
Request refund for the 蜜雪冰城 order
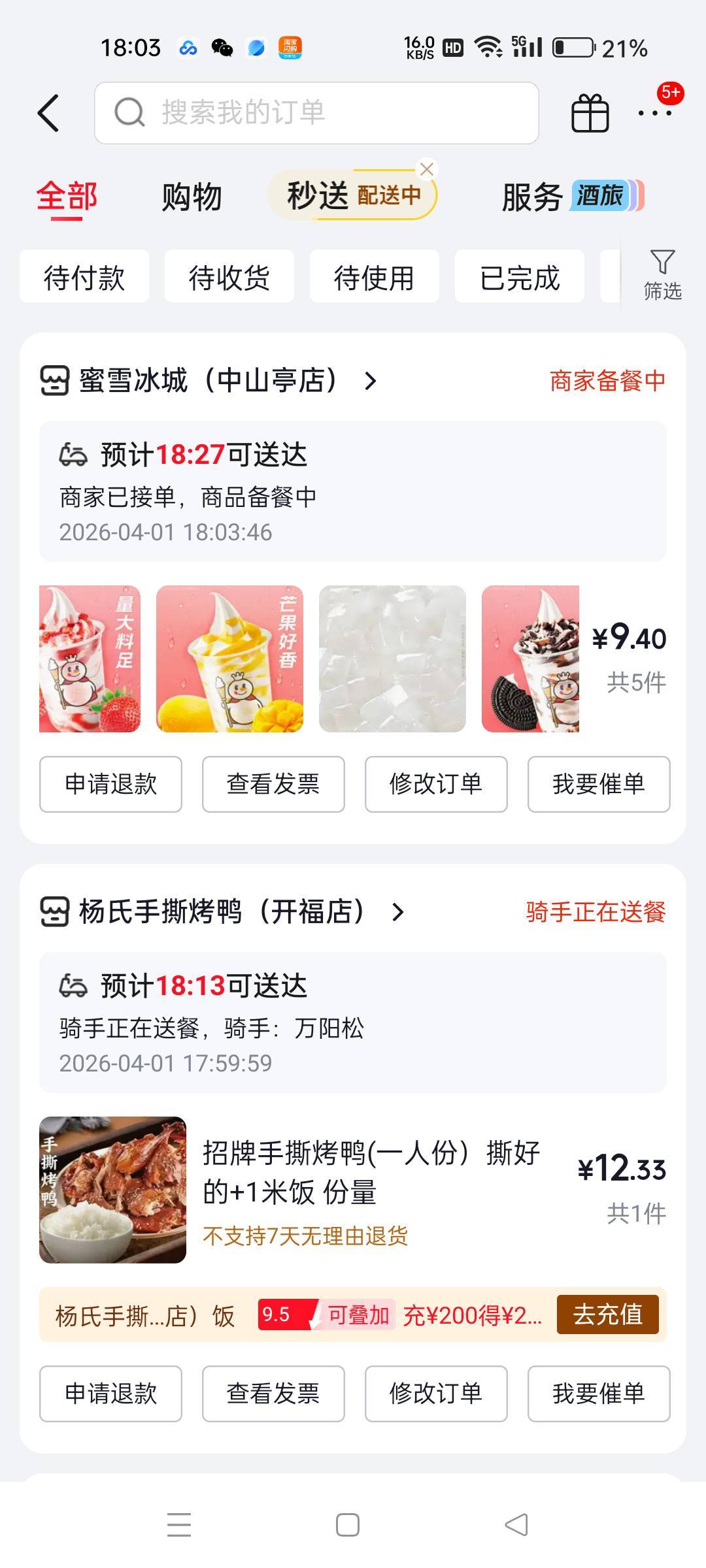tap(110, 784)
